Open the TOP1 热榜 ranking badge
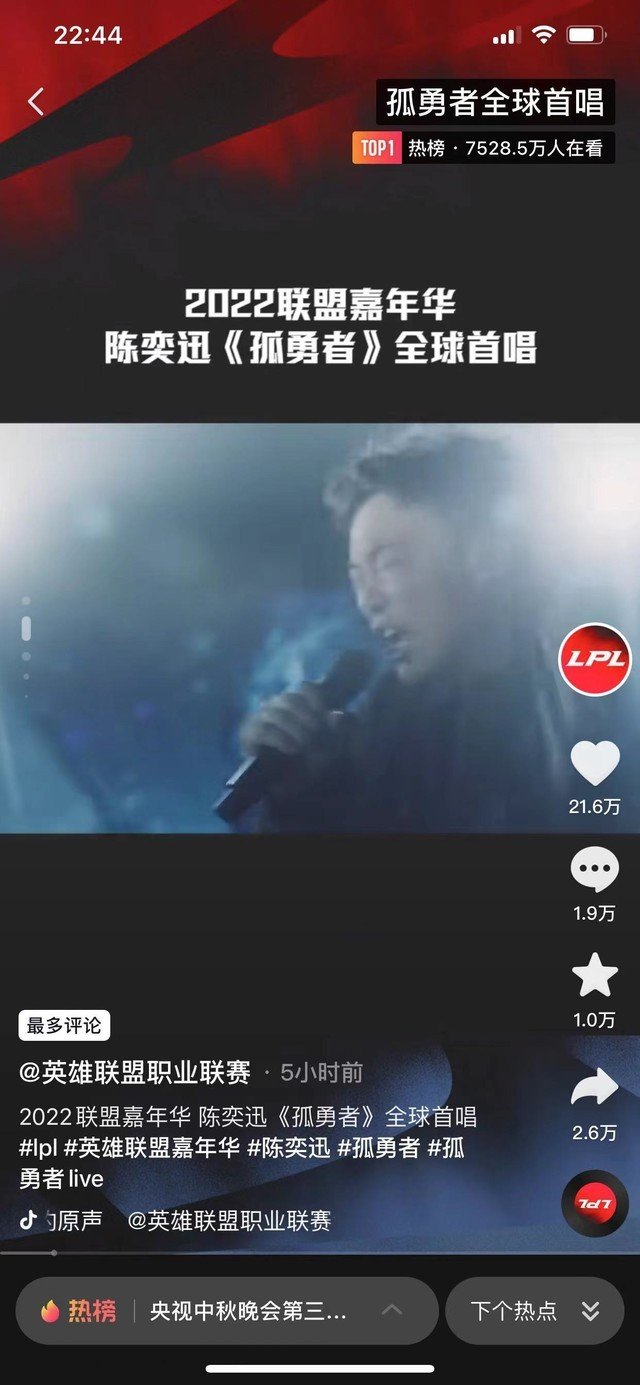 point(481,149)
